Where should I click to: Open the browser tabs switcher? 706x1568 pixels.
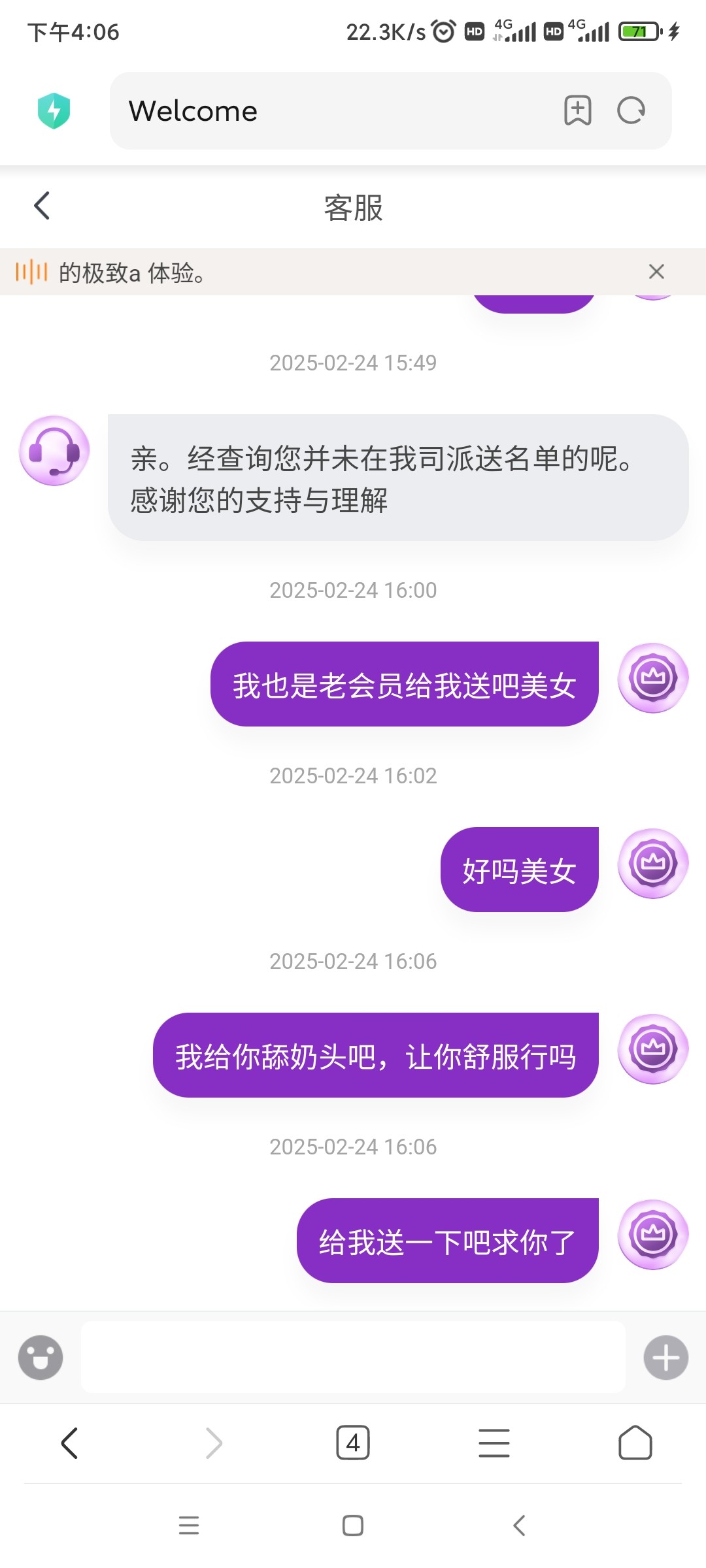(353, 1443)
